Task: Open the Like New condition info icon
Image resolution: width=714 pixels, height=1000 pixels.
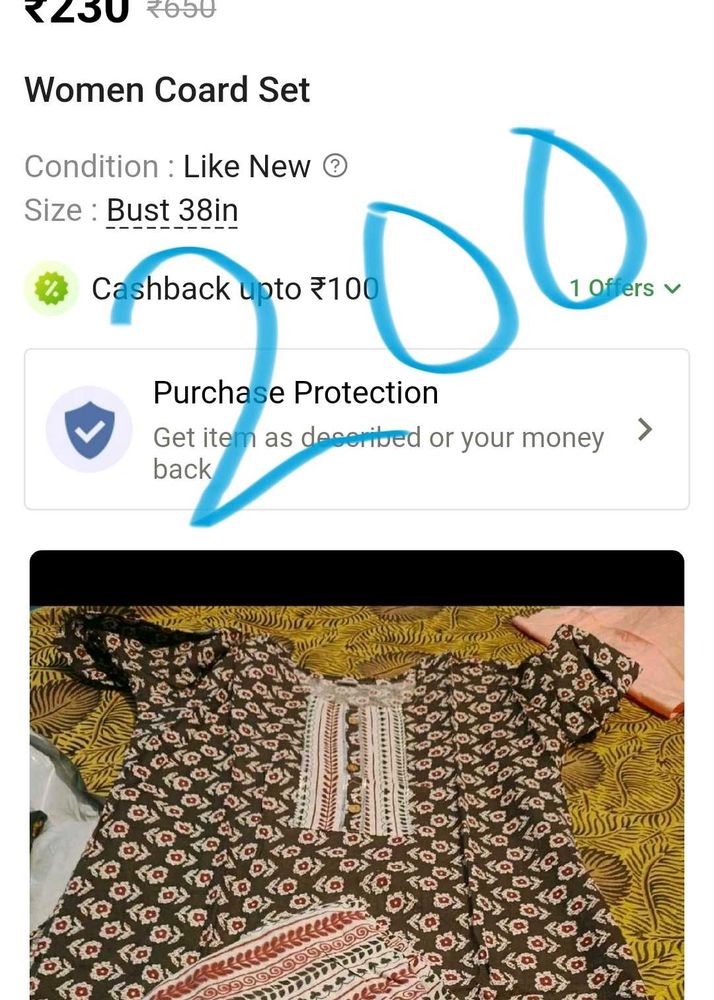Action: 336,166
